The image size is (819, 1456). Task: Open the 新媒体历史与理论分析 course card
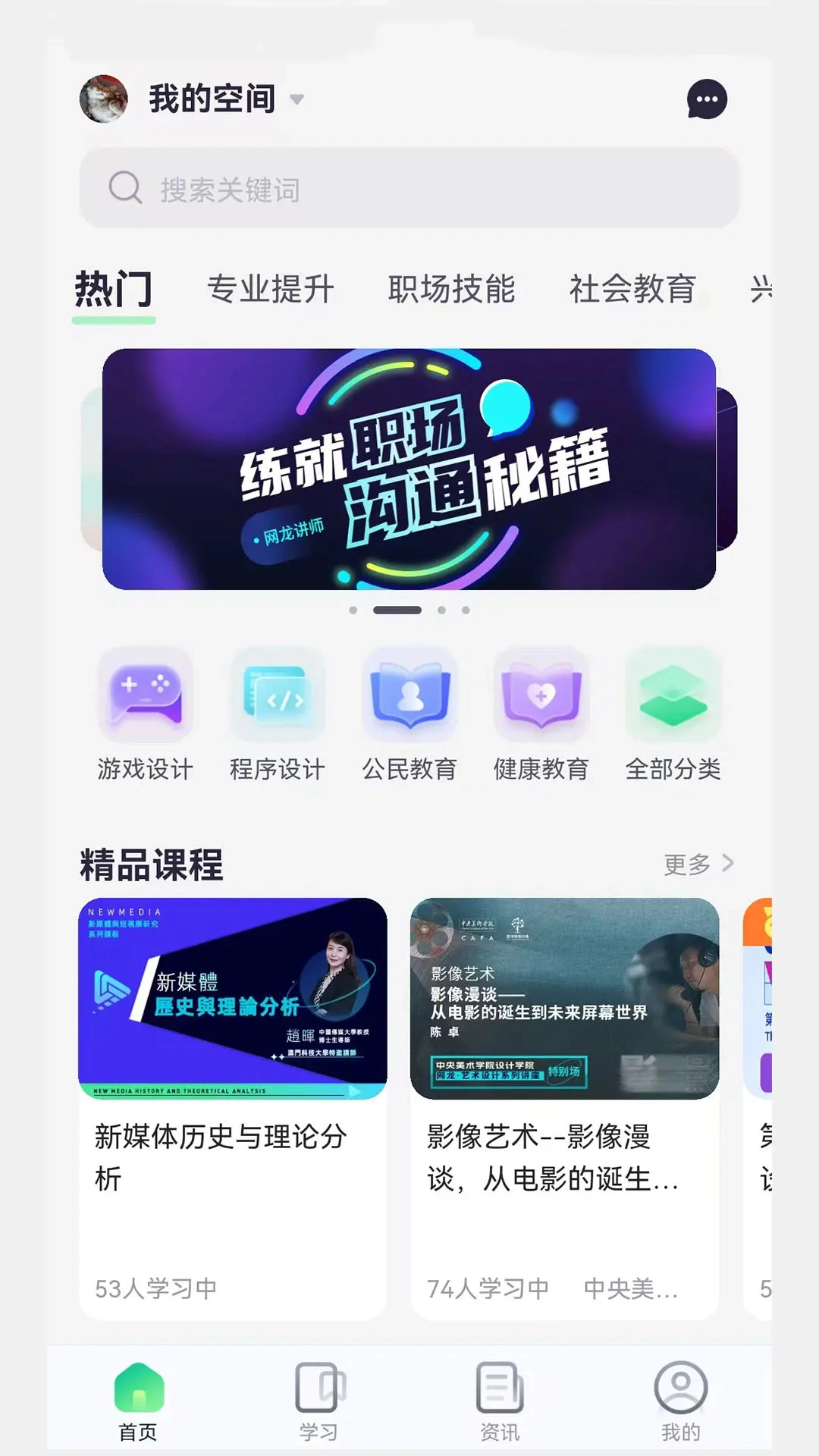tap(233, 1107)
